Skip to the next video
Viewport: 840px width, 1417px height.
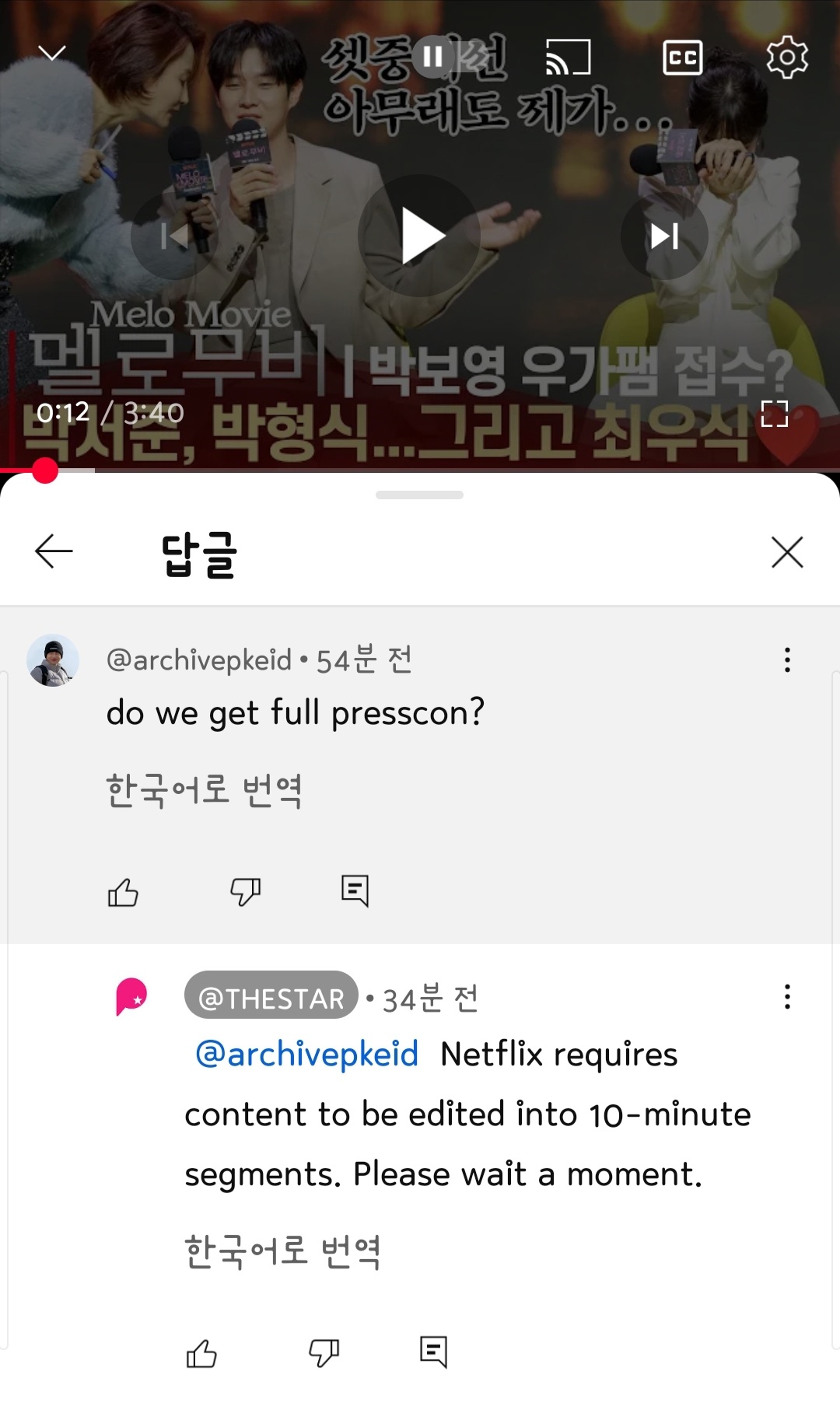tap(663, 236)
